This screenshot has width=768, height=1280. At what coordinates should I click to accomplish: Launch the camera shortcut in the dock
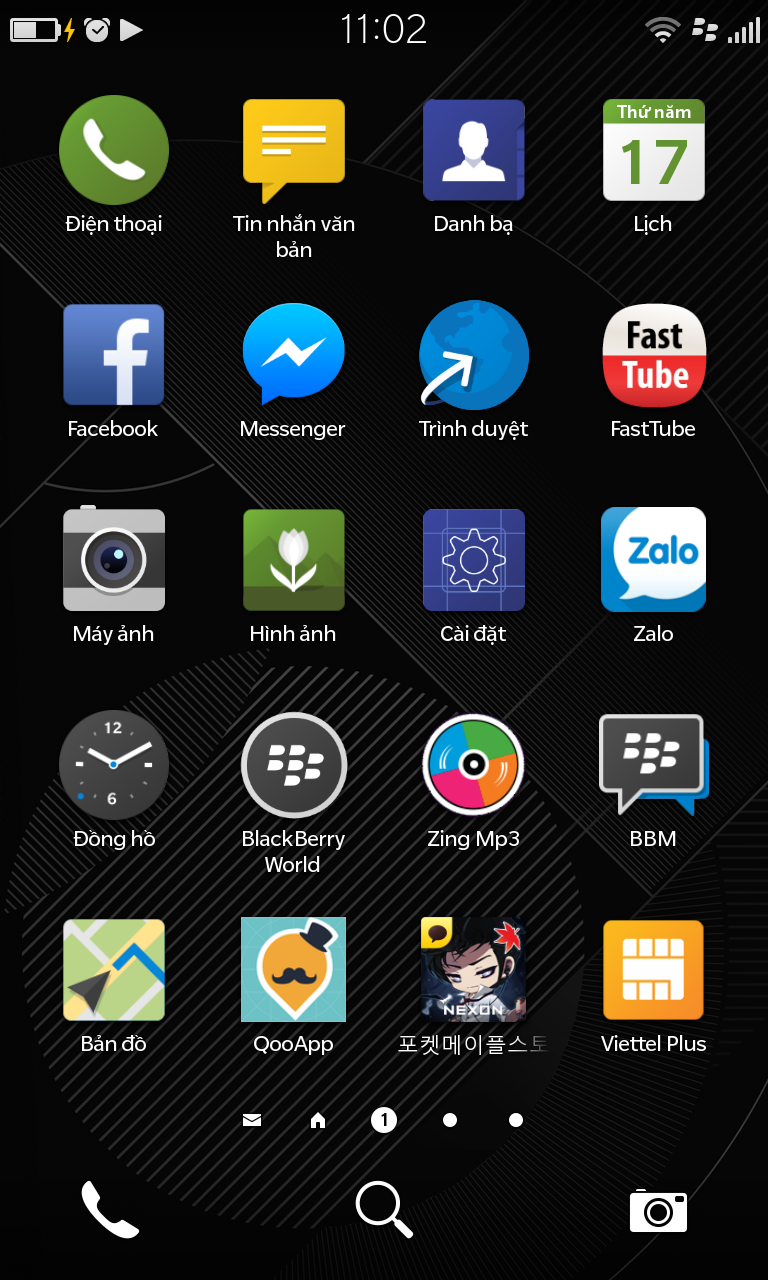(x=658, y=1211)
